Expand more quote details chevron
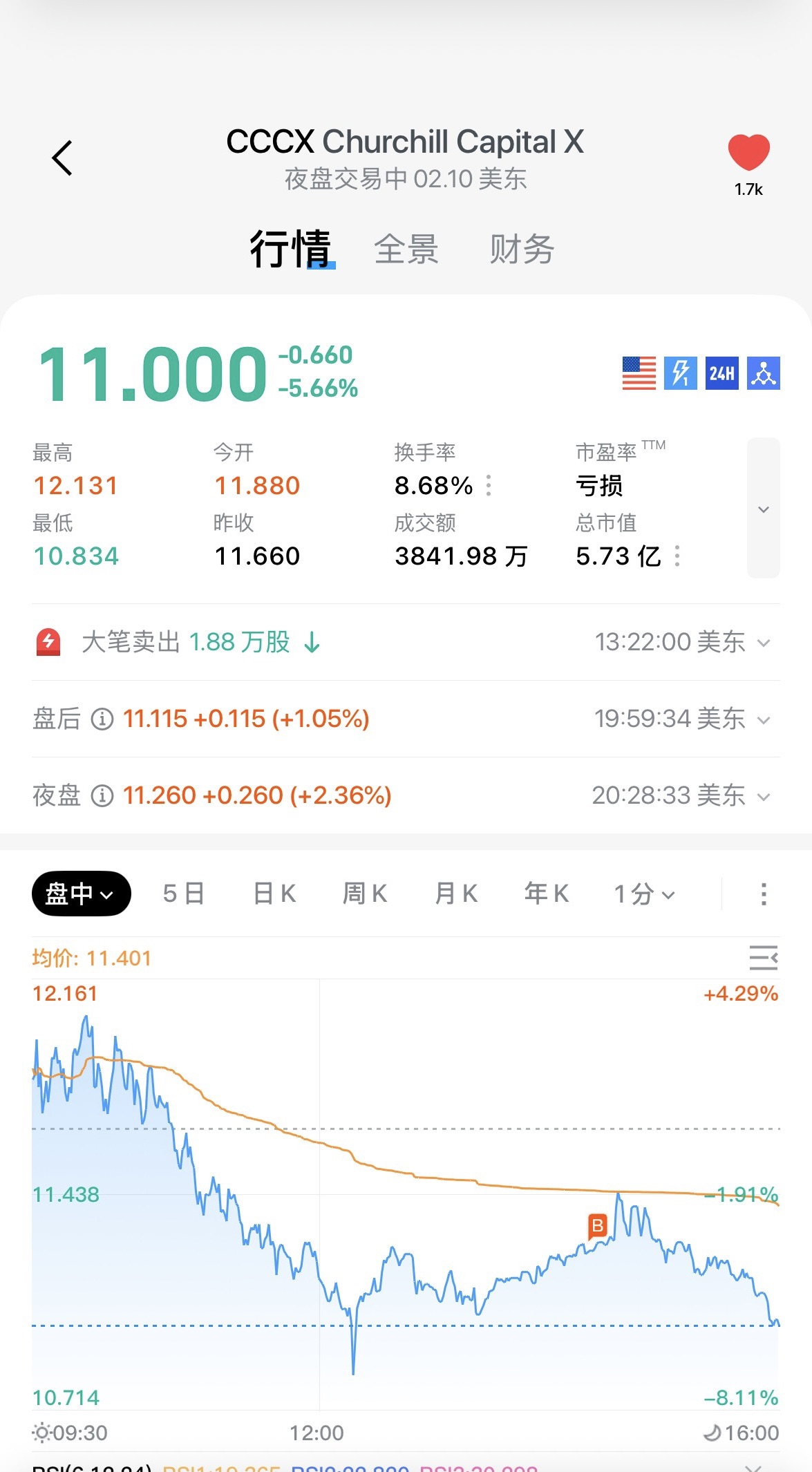Viewport: 812px width, 1472px height. 764,509
